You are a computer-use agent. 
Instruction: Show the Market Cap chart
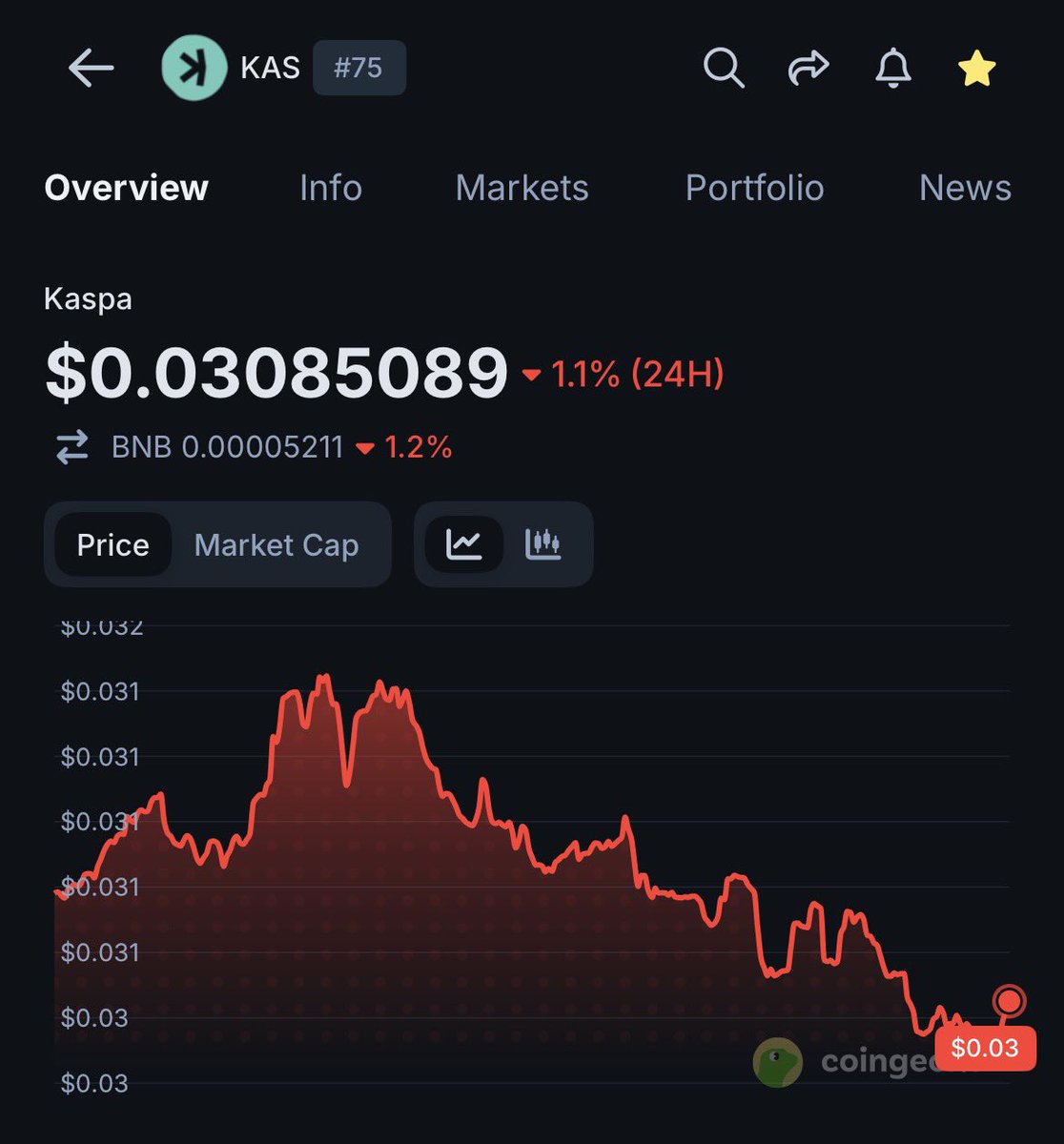276,545
